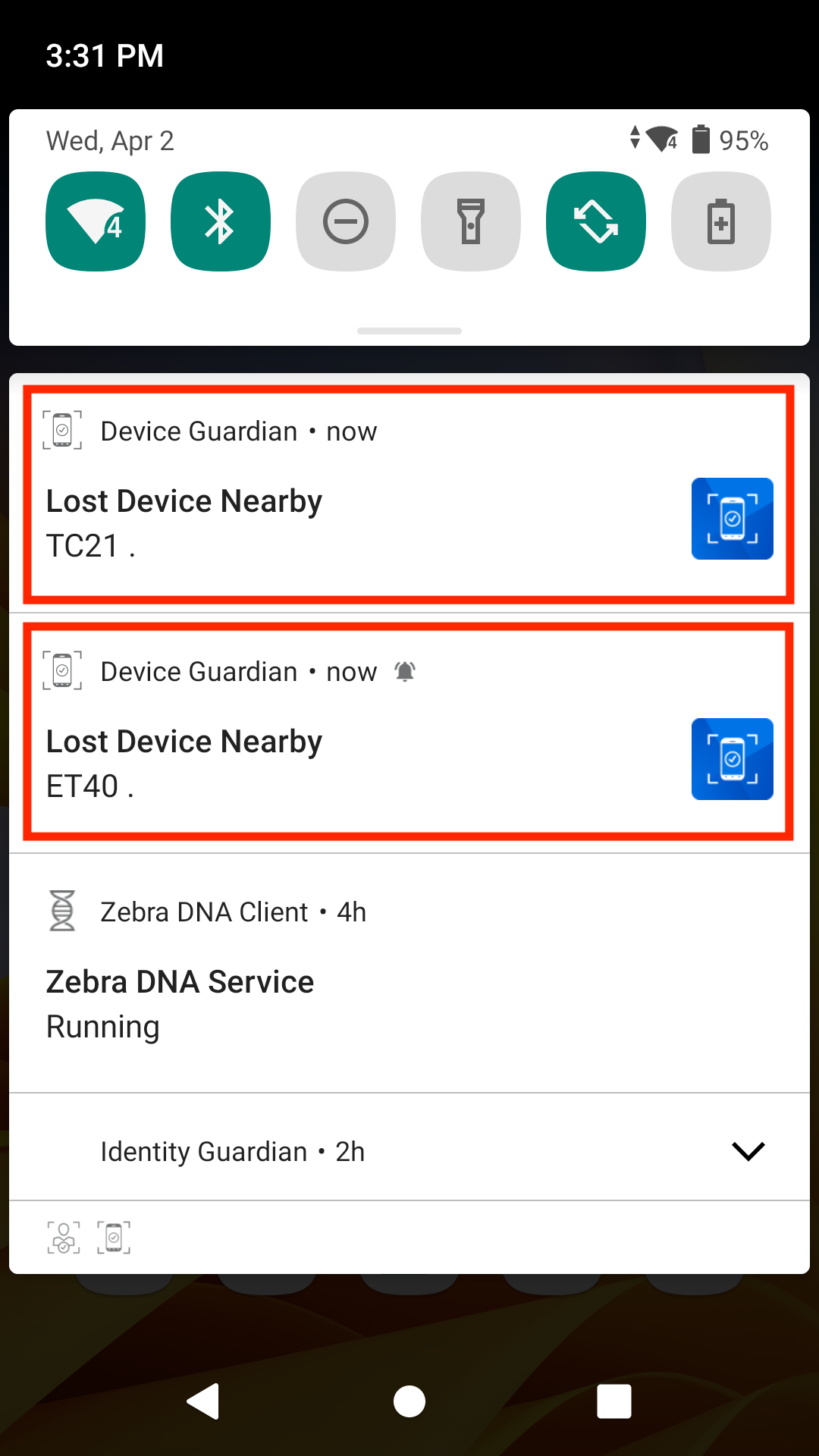Viewport: 819px width, 1456px height.
Task: Go back using navigation bar
Action: 203,1401
